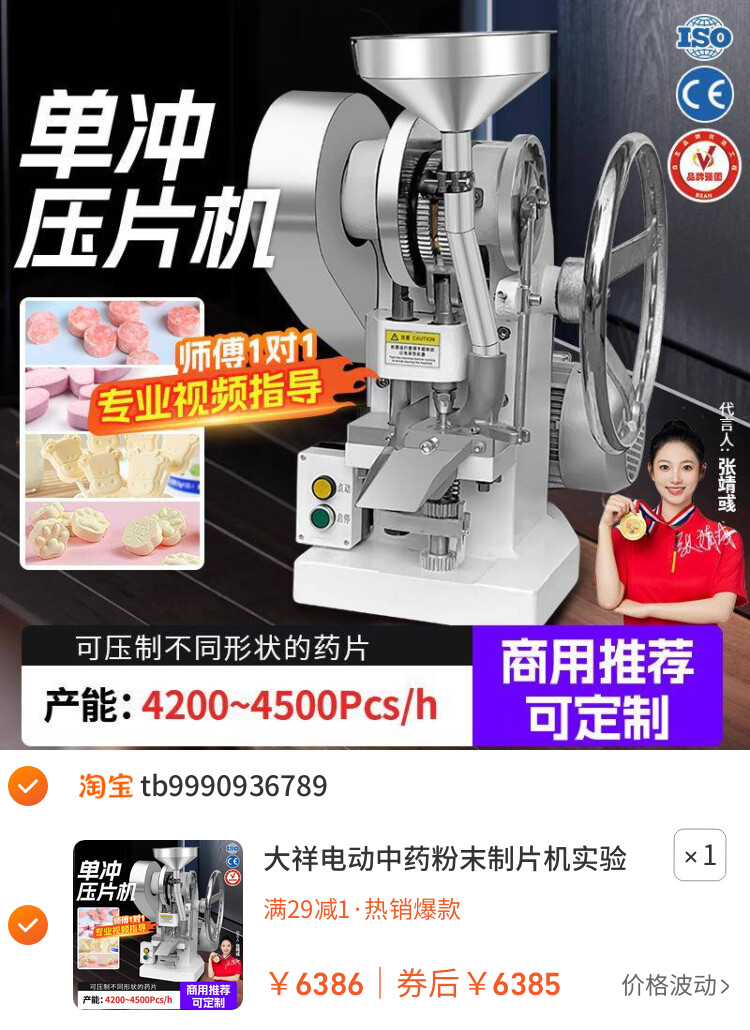This screenshot has height=1030, width=750.
Task: Change the ×1 quantity
Action: [699, 856]
